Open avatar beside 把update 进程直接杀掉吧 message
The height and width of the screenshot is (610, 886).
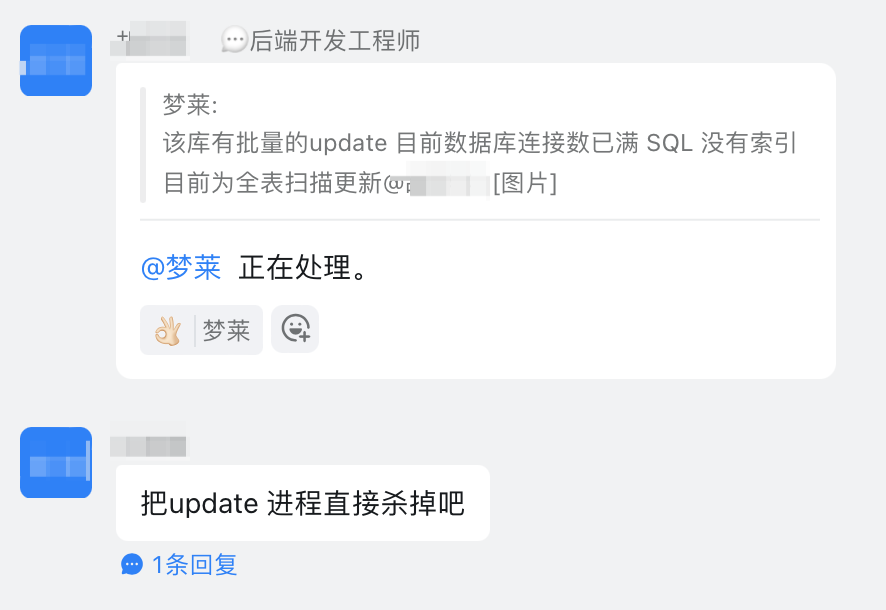pos(56,462)
